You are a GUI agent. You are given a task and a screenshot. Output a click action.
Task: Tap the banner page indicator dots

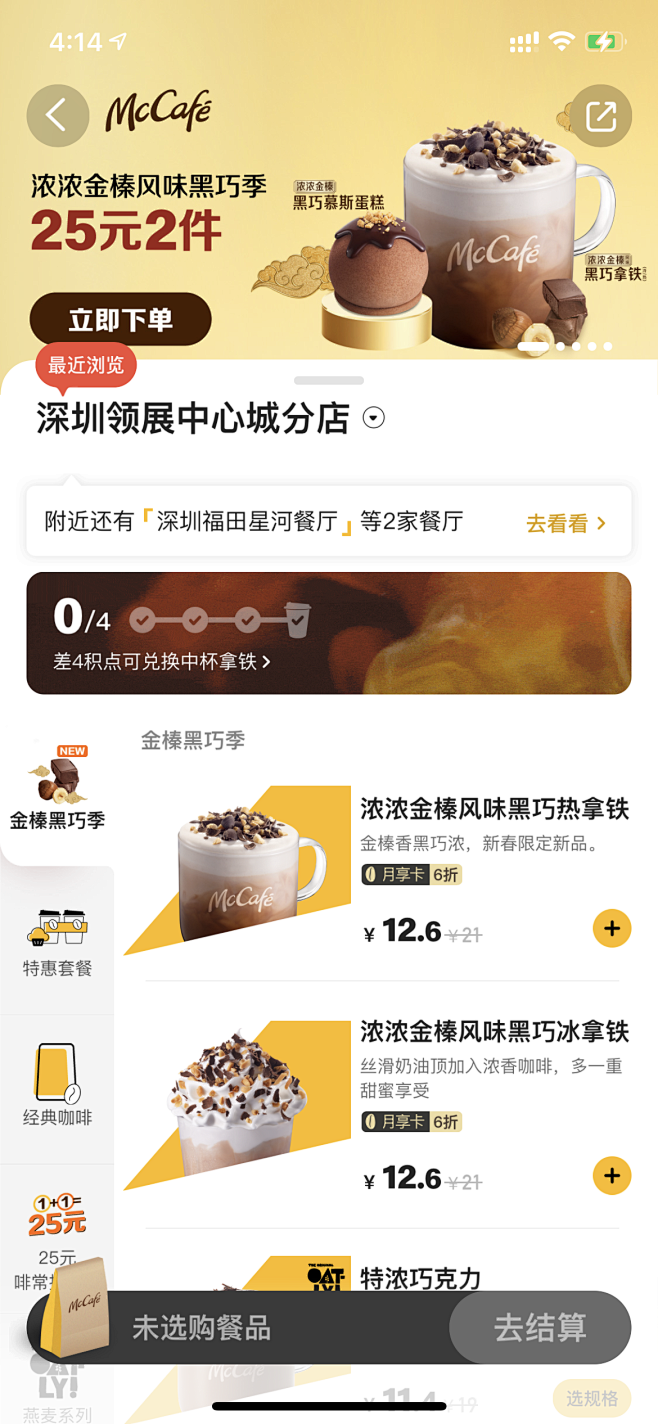tap(566, 347)
